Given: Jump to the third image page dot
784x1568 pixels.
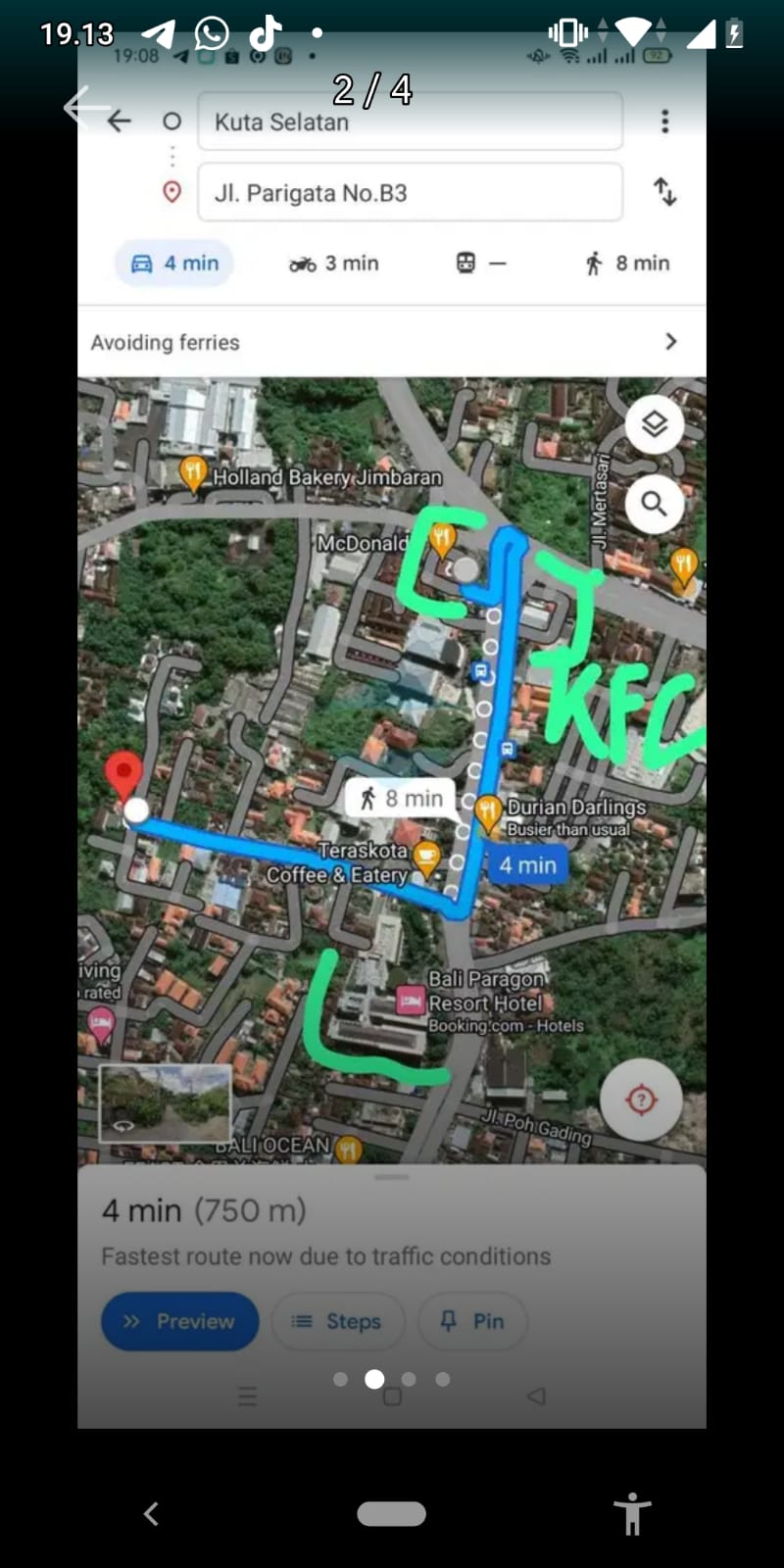Looking at the screenshot, I should tap(409, 1379).
